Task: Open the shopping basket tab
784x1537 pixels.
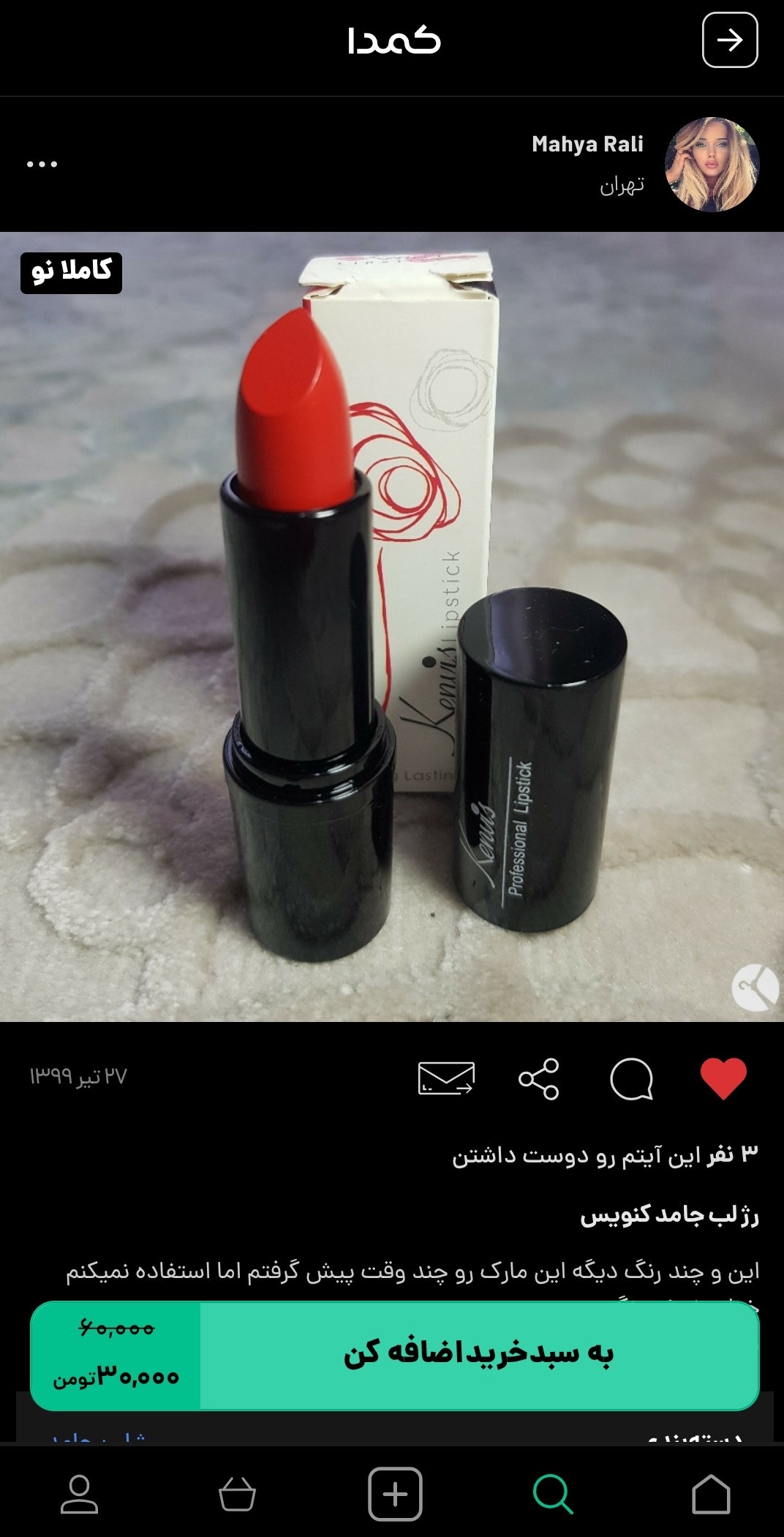Action: click(237, 1494)
